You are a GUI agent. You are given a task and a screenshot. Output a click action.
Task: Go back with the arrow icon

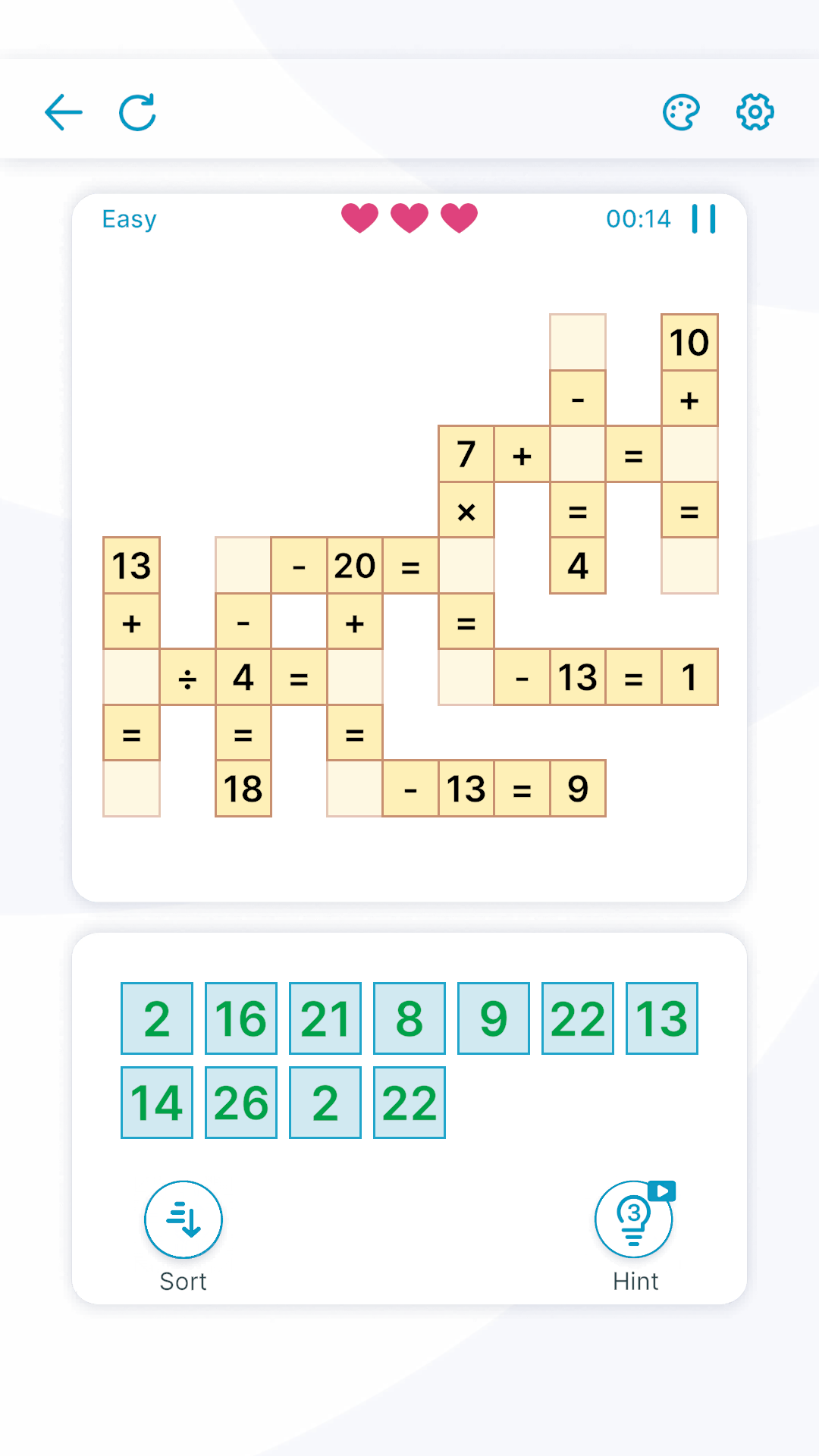click(63, 113)
